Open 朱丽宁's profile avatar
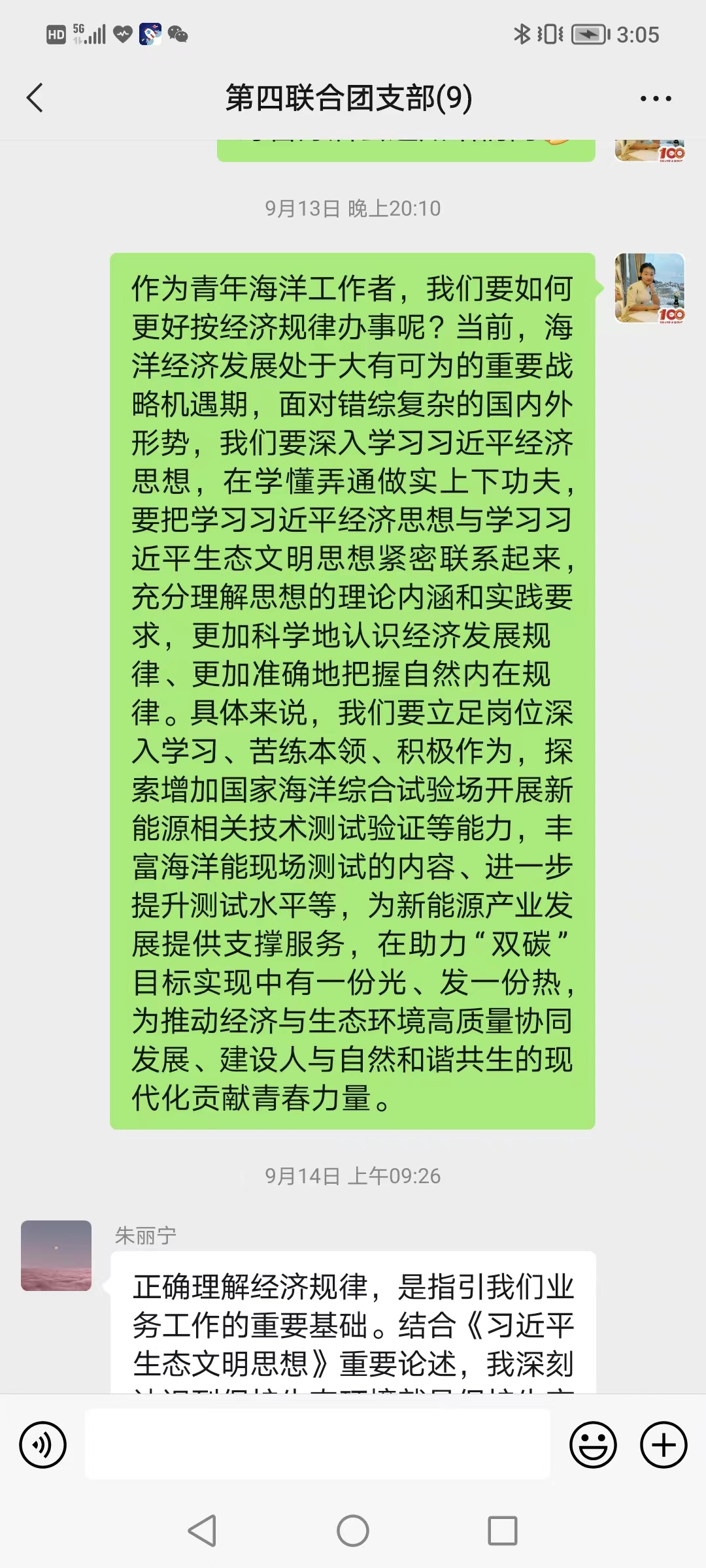This screenshot has width=706, height=1568. (56, 1256)
